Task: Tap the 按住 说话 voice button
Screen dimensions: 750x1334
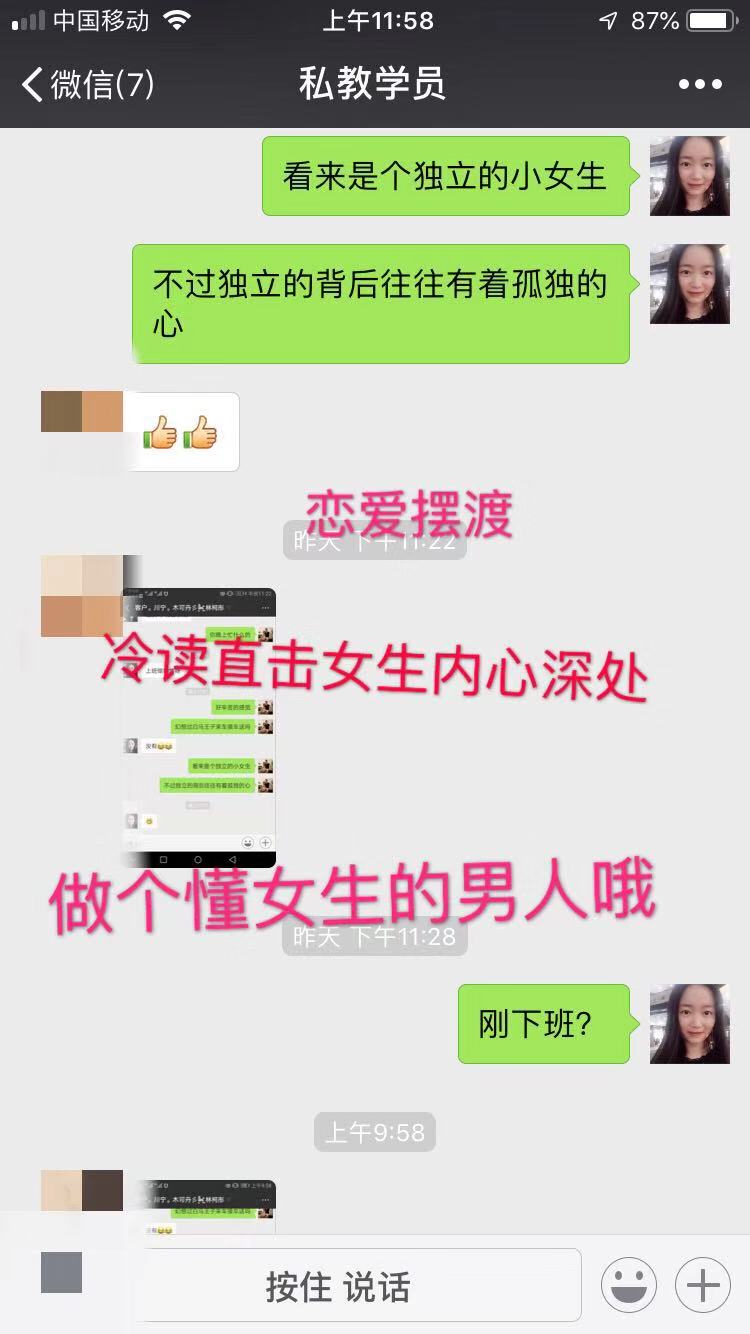Action: pyautogui.click(x=338, y=1286)
